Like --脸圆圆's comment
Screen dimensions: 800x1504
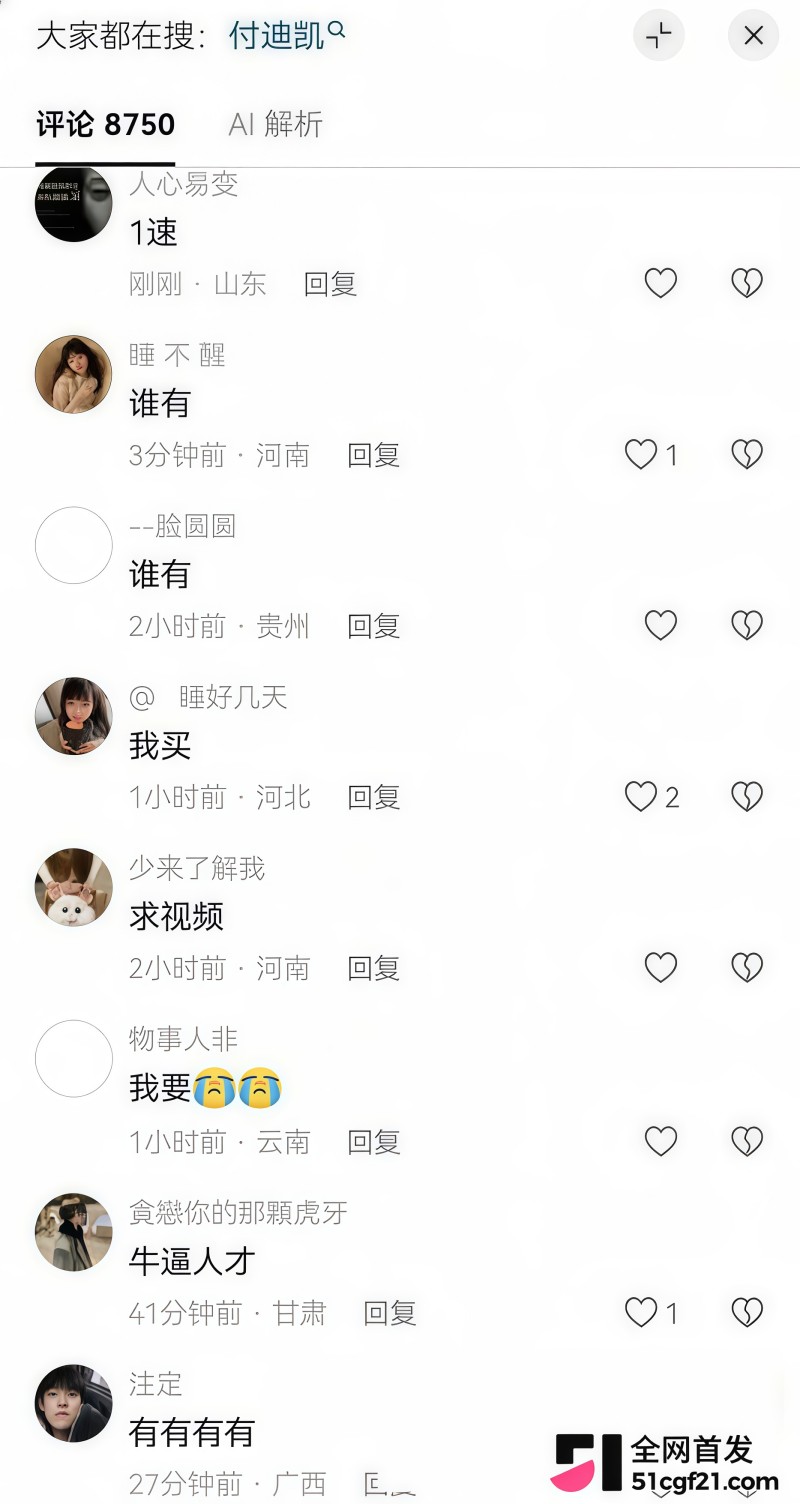click(x=661, y=626)
